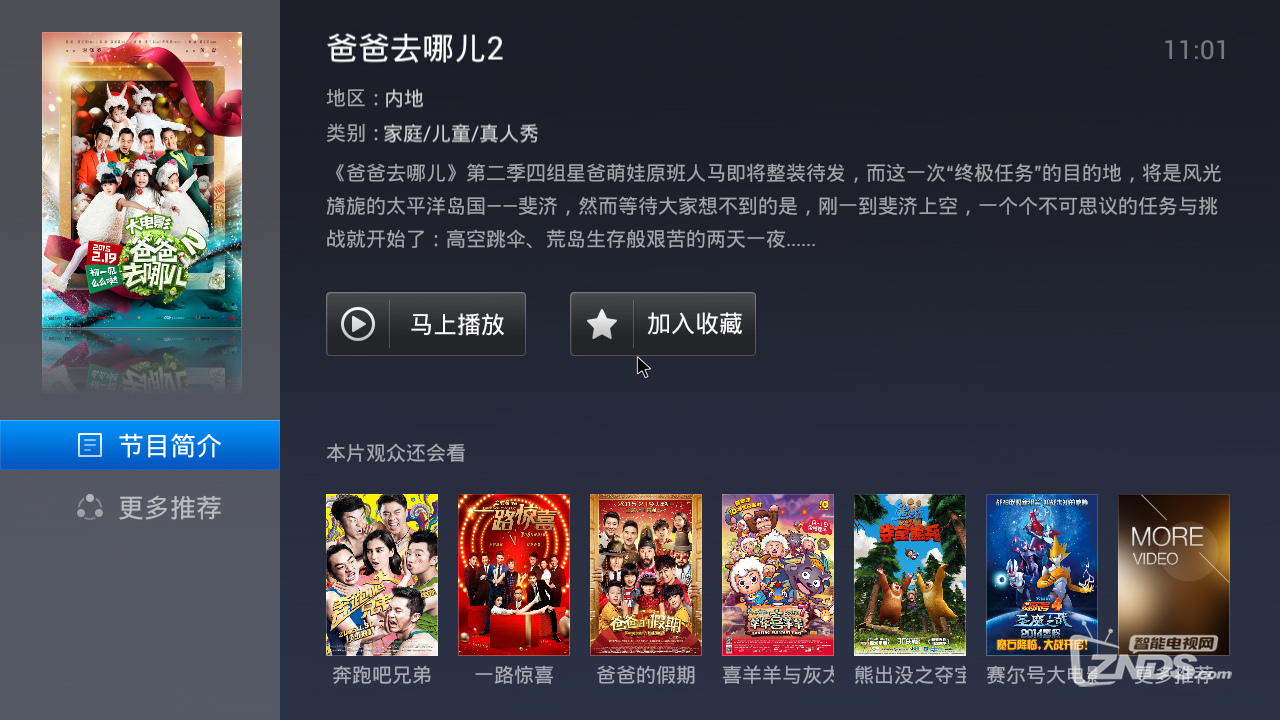1280x720 pixels.
Task: Open the 喜羊羊与灰太狼 movie tile
Action: click(x=778, y=575)
